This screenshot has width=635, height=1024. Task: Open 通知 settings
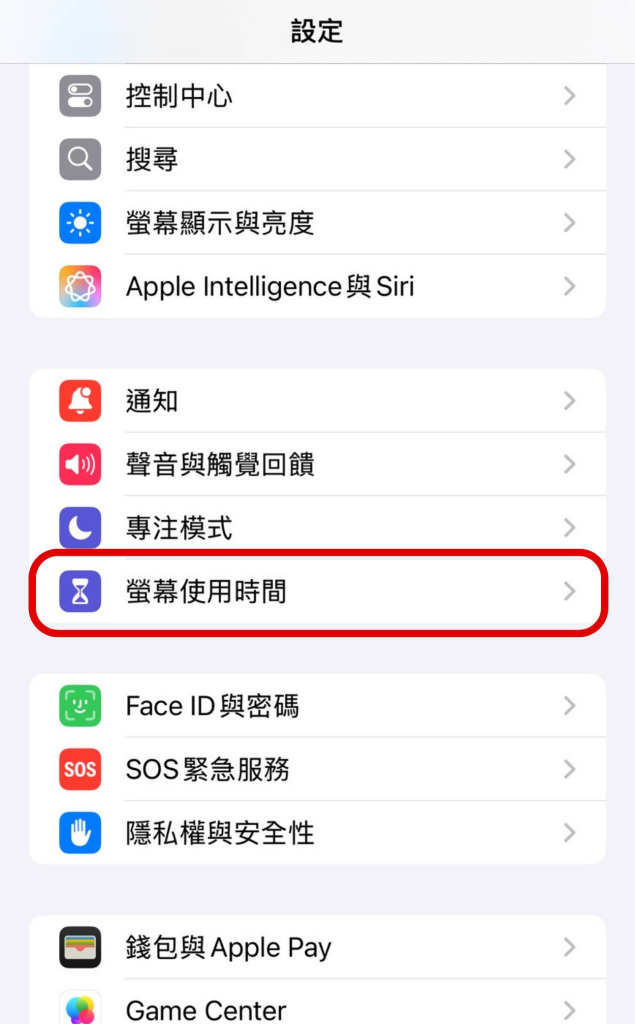(x=316, y=401)
